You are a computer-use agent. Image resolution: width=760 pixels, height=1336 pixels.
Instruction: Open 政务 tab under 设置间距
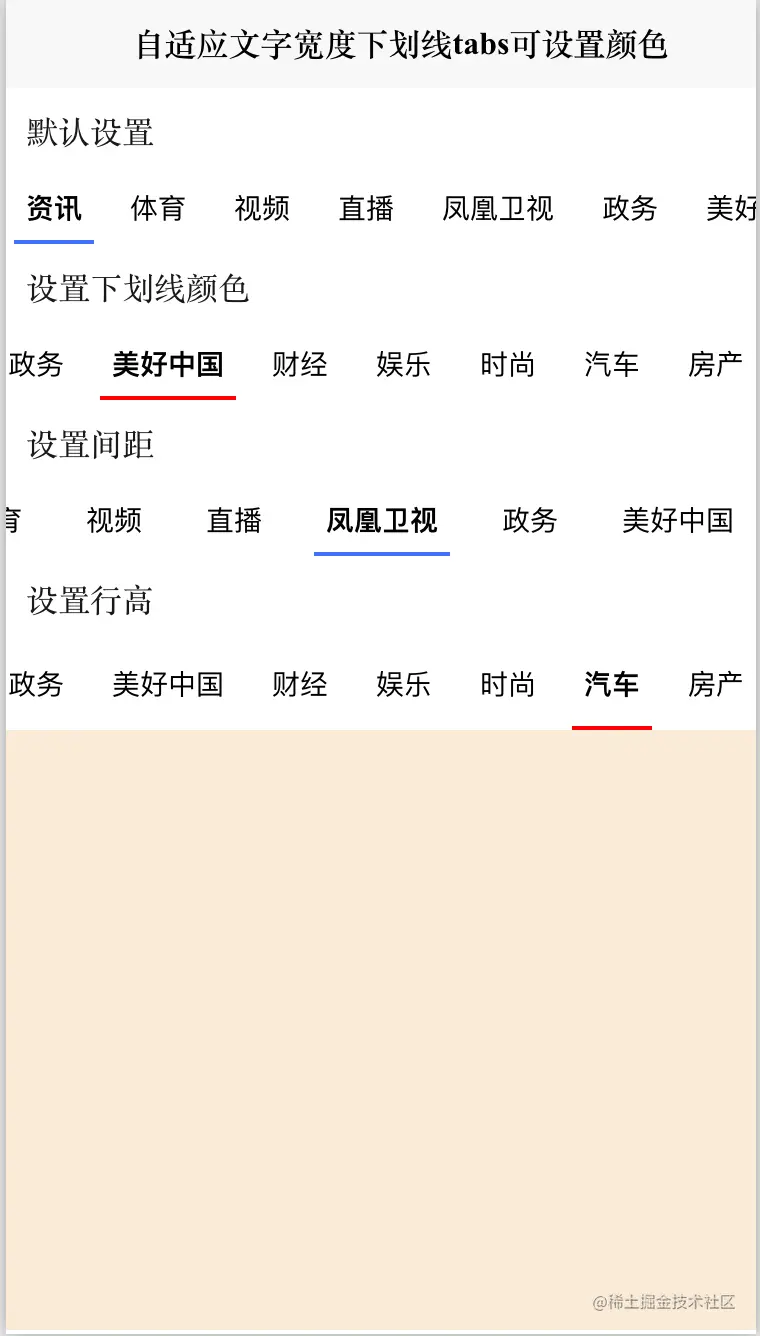530,520
